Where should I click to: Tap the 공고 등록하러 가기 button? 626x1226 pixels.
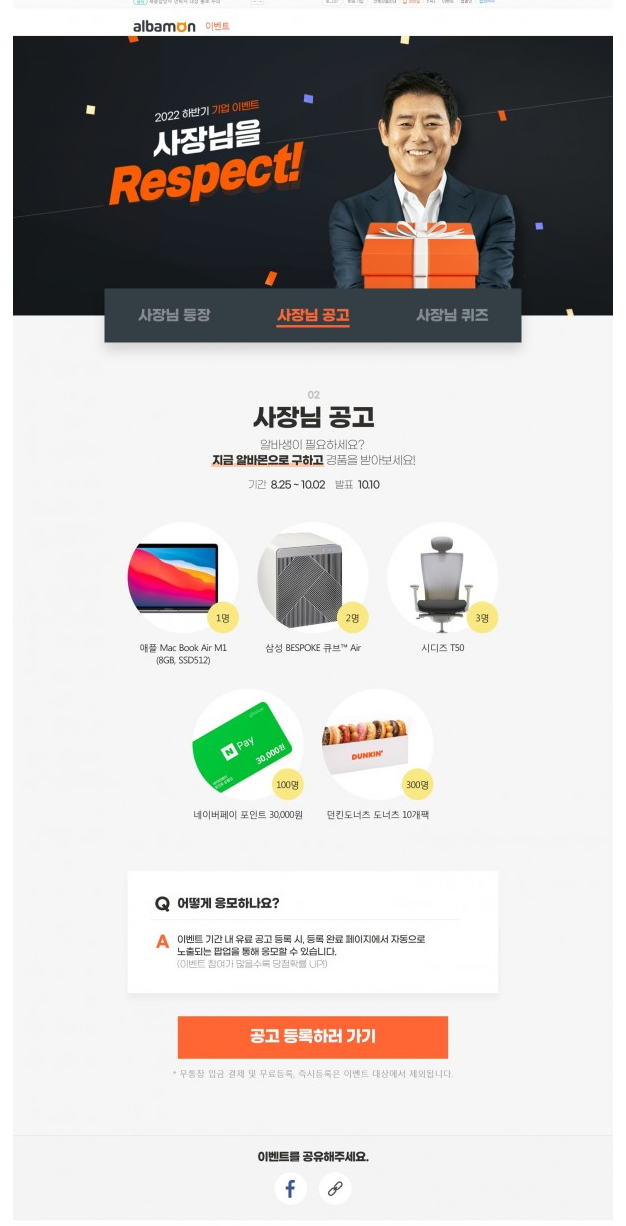[313, 1036]
